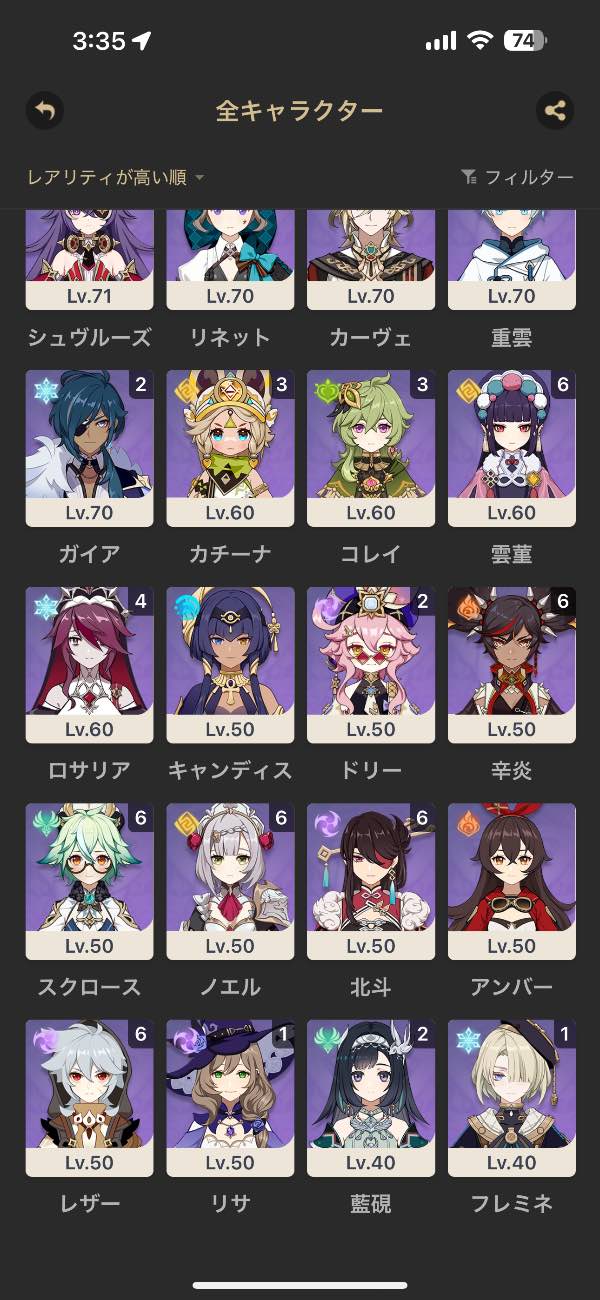Go back using the arrow icon
Viewport: 600px width, 1300px height.
click(x=45, y=109)
